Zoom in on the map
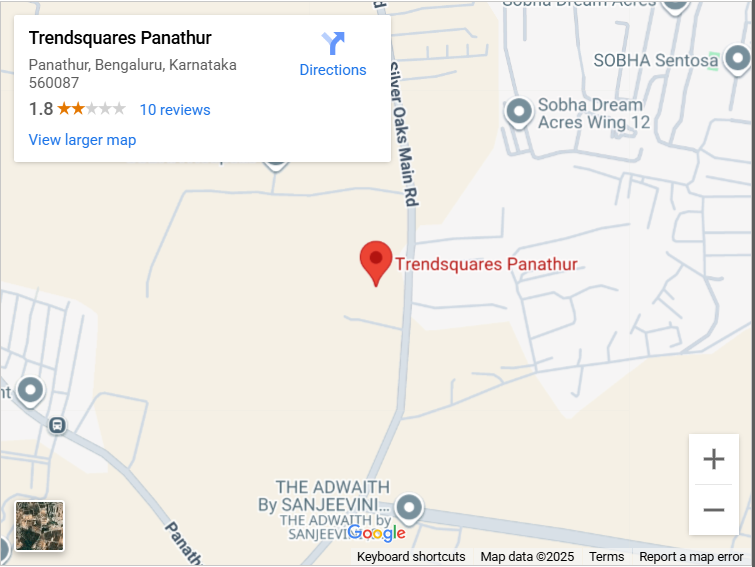The height and width of the screenshot is (567, 755). click(x=713, y=460)
